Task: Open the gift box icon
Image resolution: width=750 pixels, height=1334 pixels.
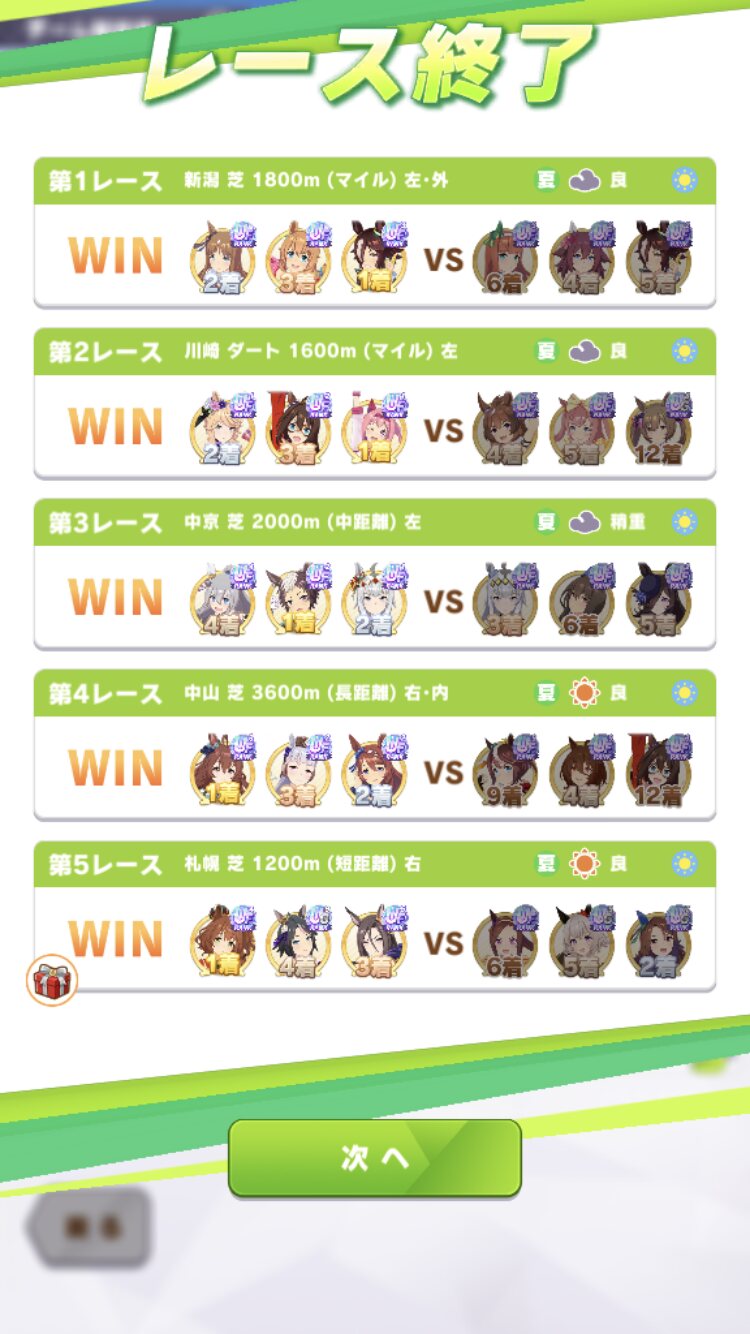Action: tap(51, 980)
